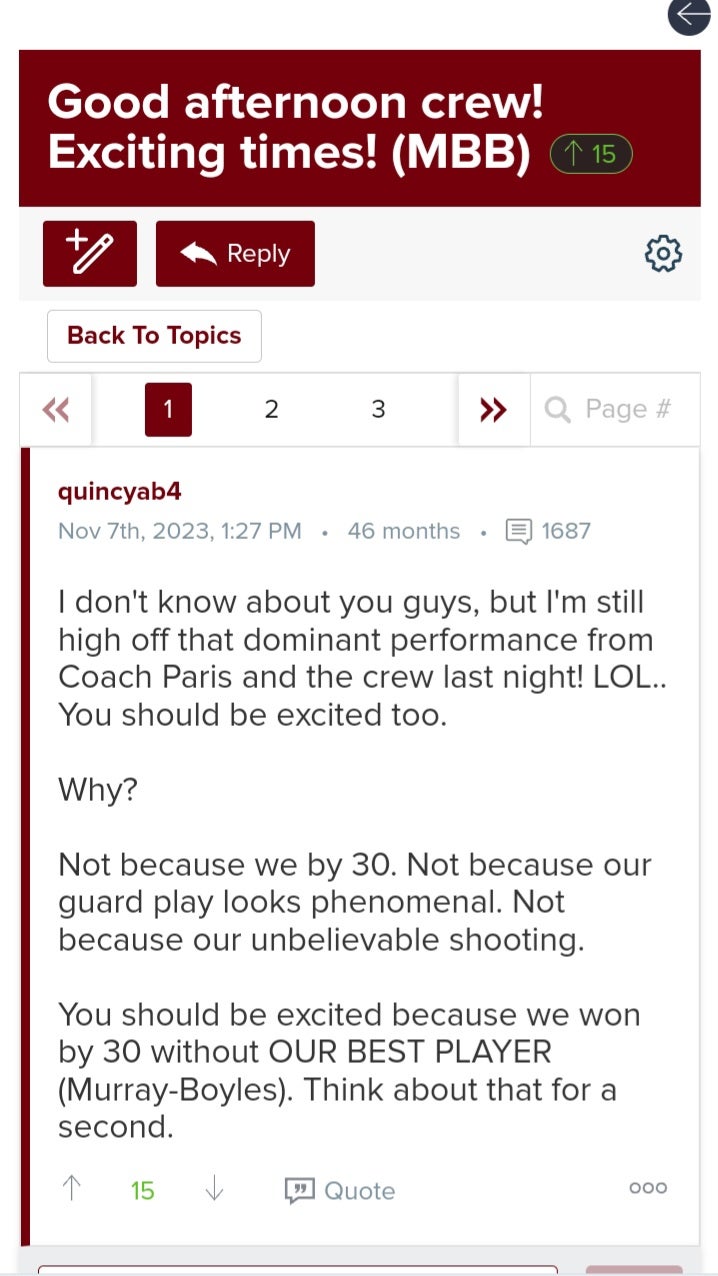Screen dimensions: 718x1276
Task: Go back to the topics list
Action: coord(154,336)
